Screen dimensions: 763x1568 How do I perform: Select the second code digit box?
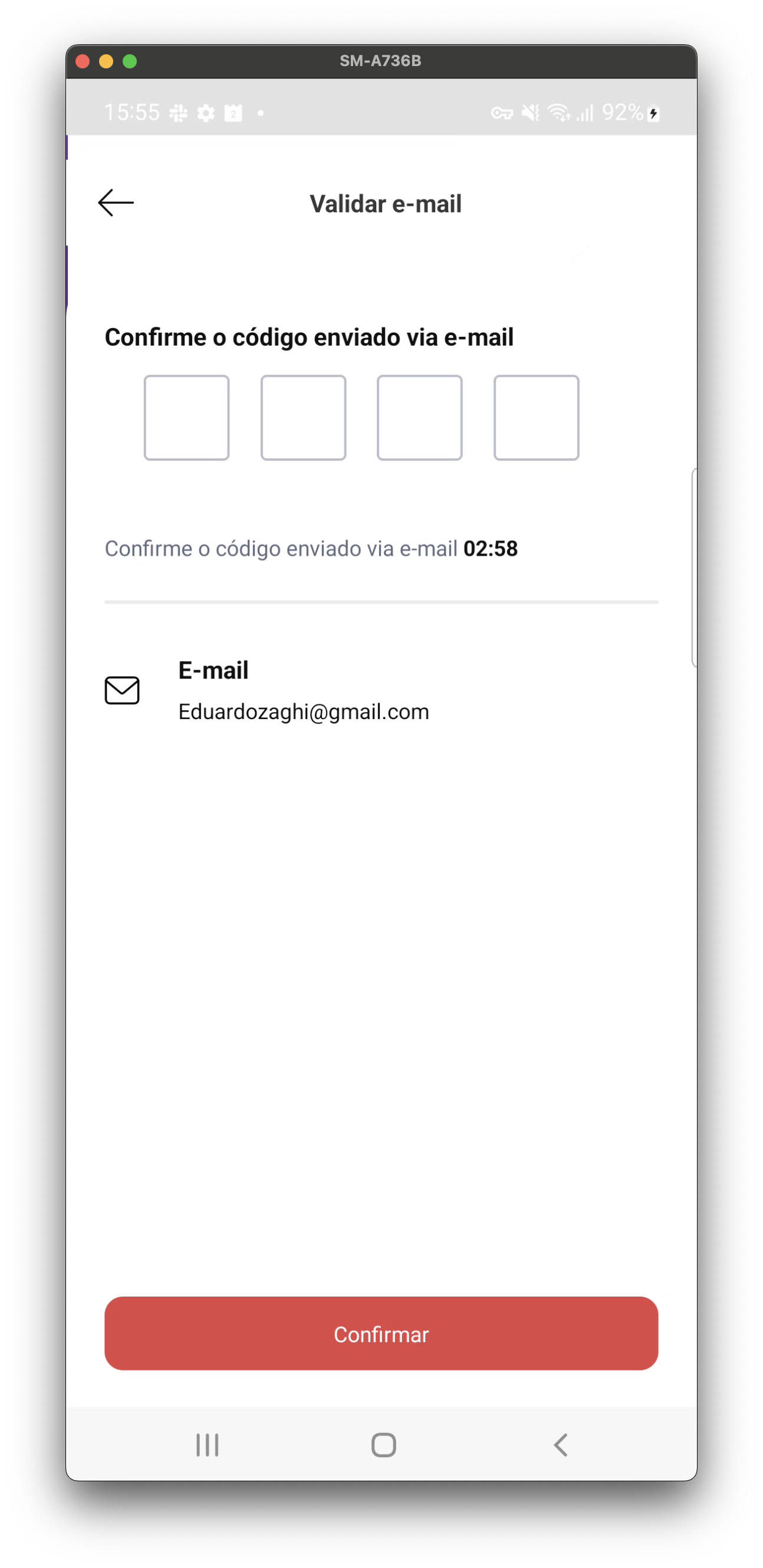[303, 418]
